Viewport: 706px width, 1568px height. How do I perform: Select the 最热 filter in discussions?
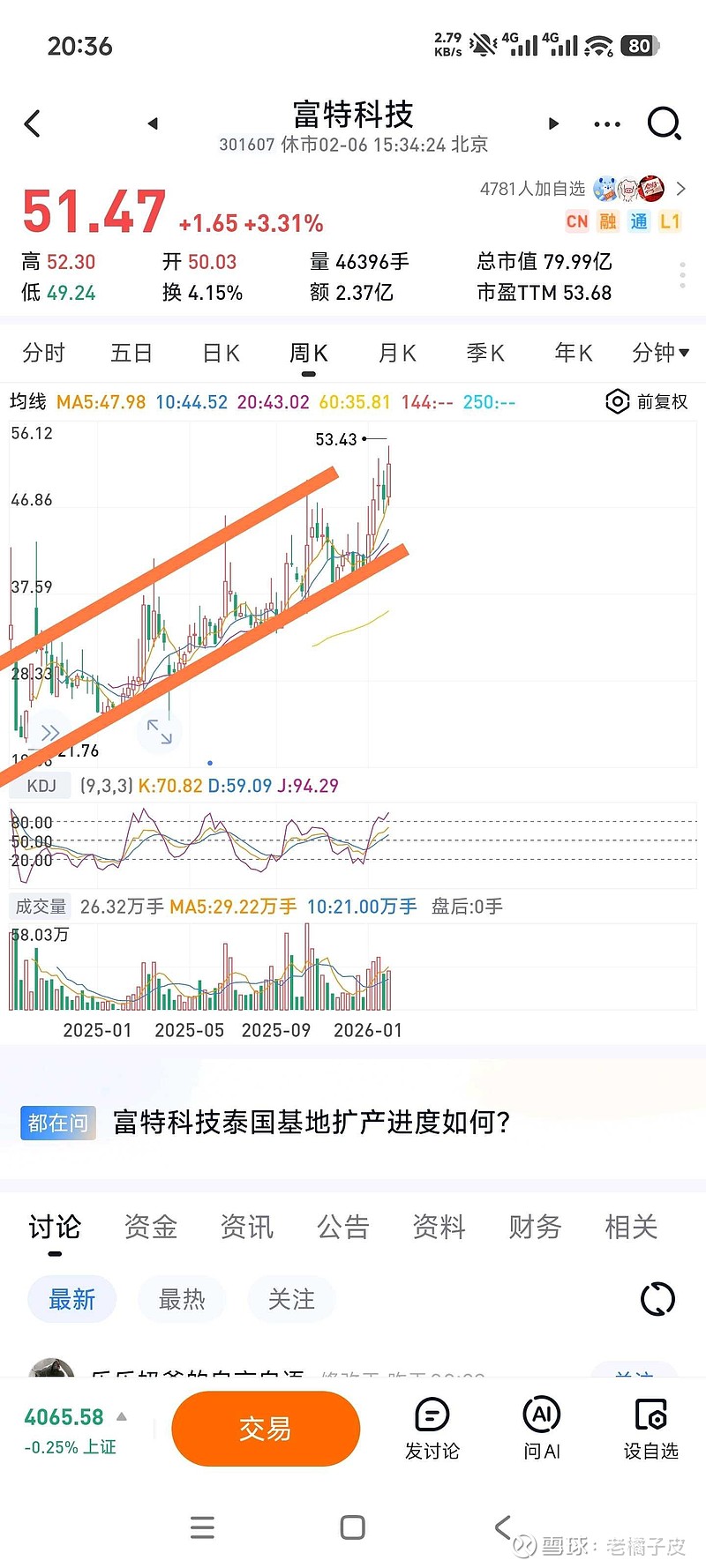click(181, 1298)
